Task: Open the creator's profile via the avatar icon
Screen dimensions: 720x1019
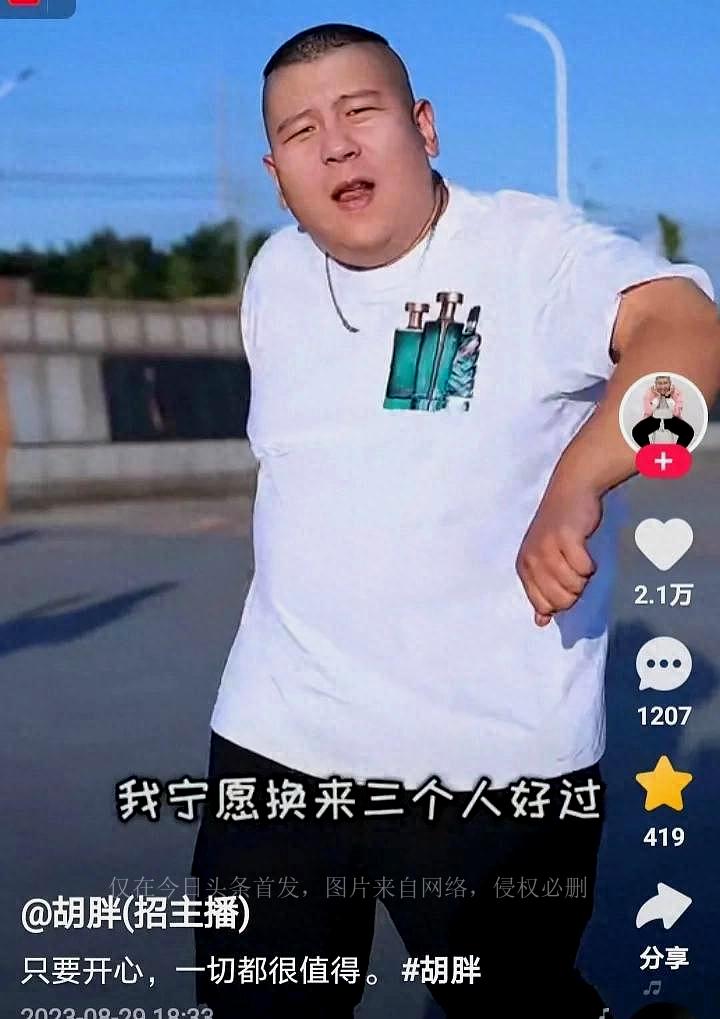Action: tap(664, 408)
